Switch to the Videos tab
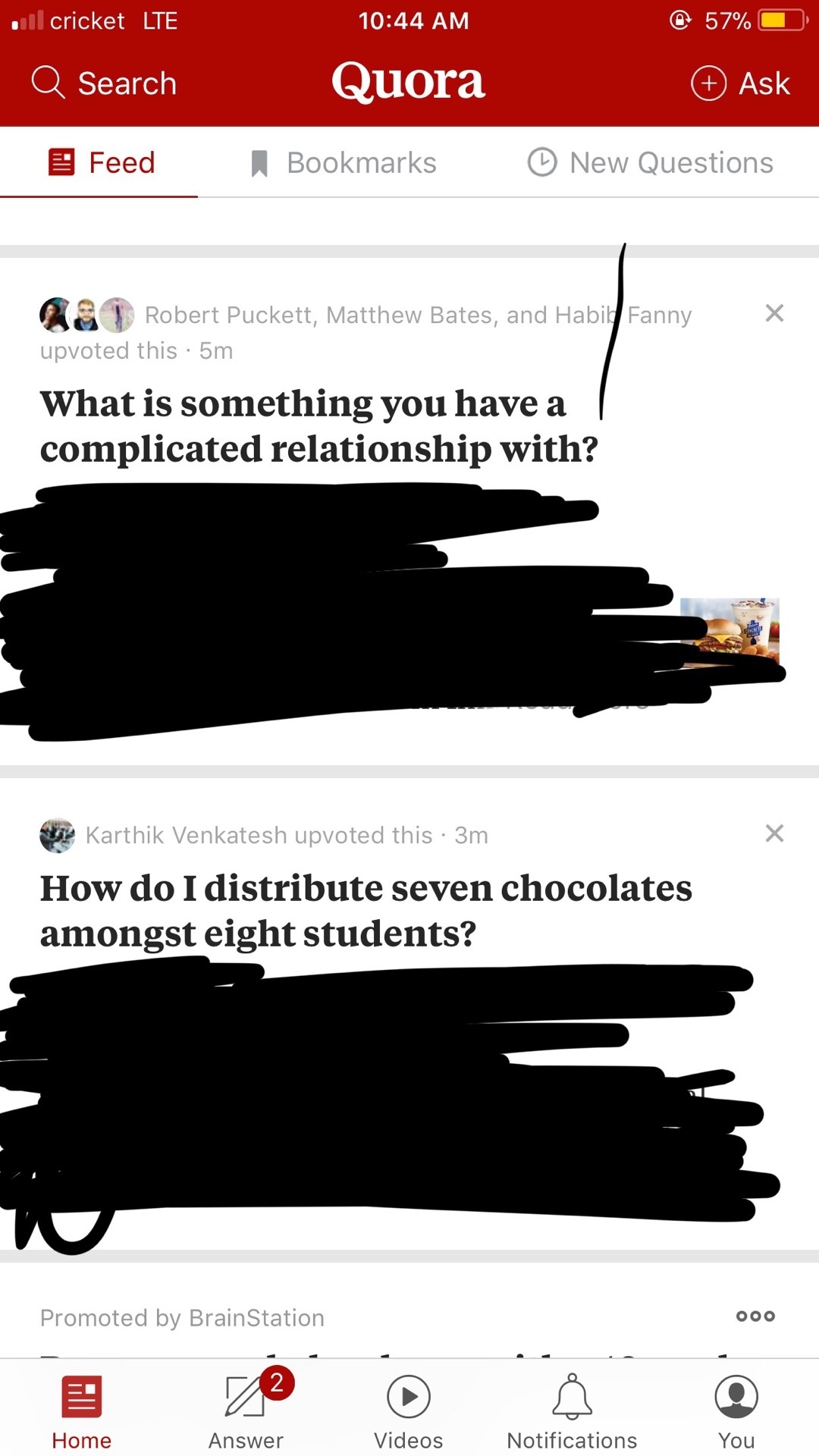The image size is (819, 1456). (x=409, y=1412)
